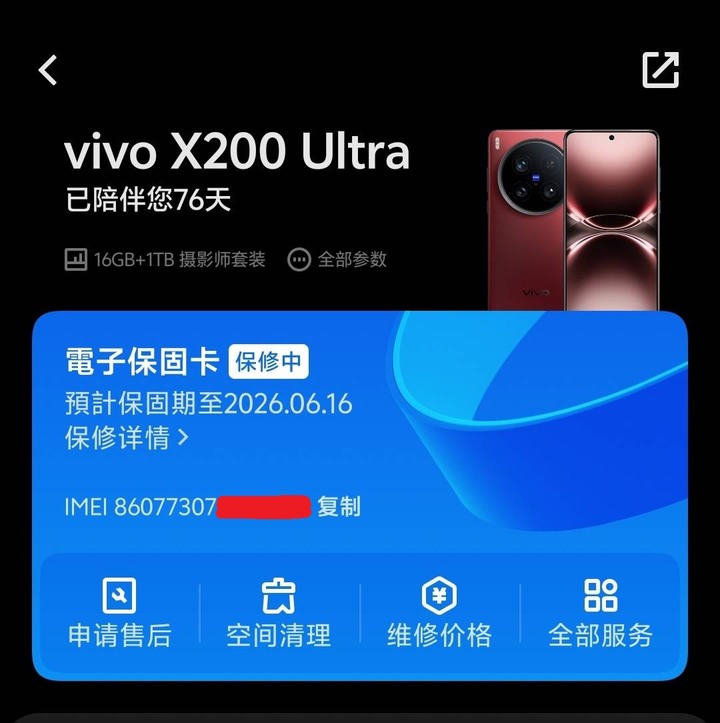Check 维修价格 repair prices

[x=439, y=612]
